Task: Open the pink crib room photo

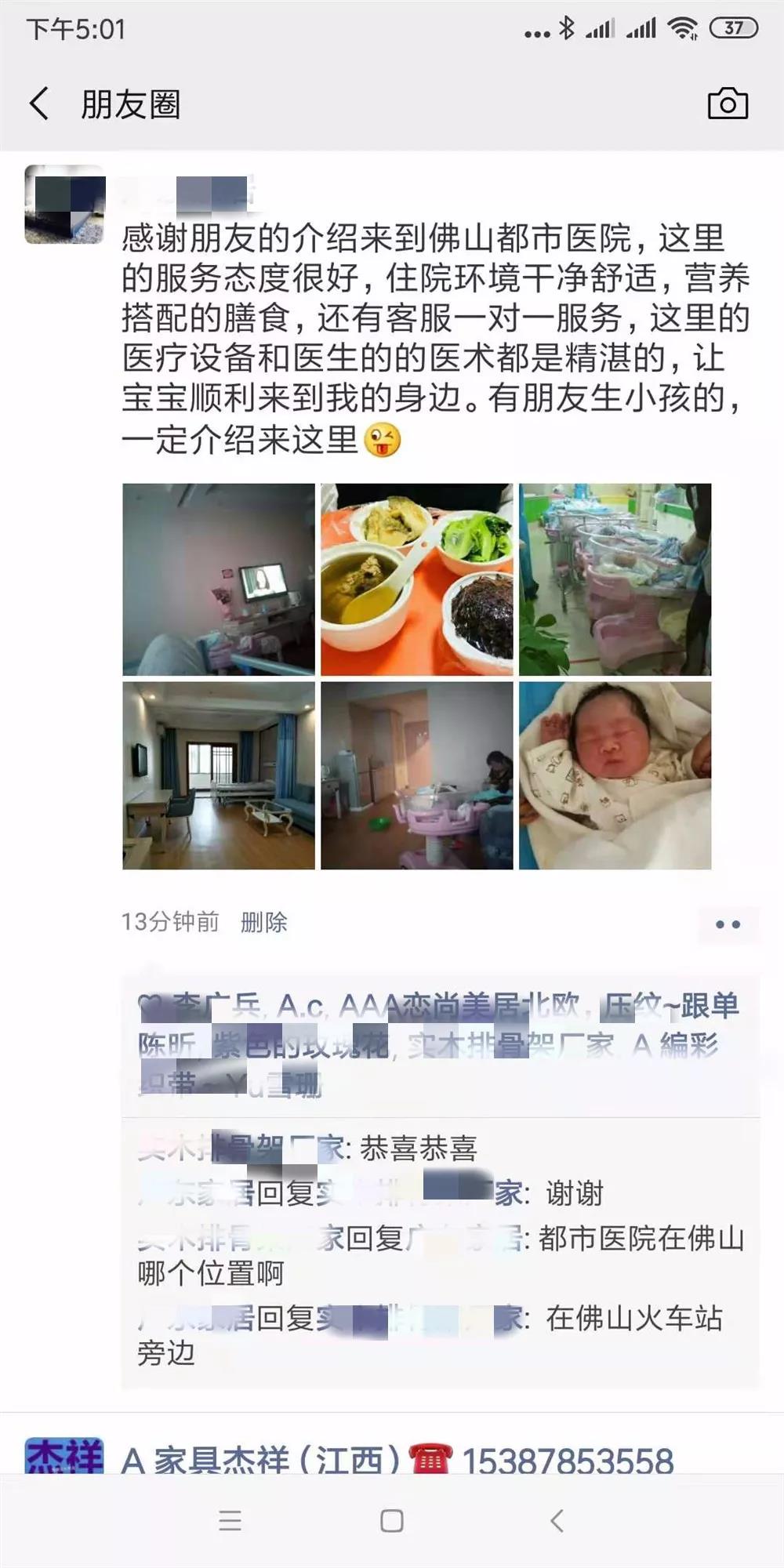Action: click(417, 775)
